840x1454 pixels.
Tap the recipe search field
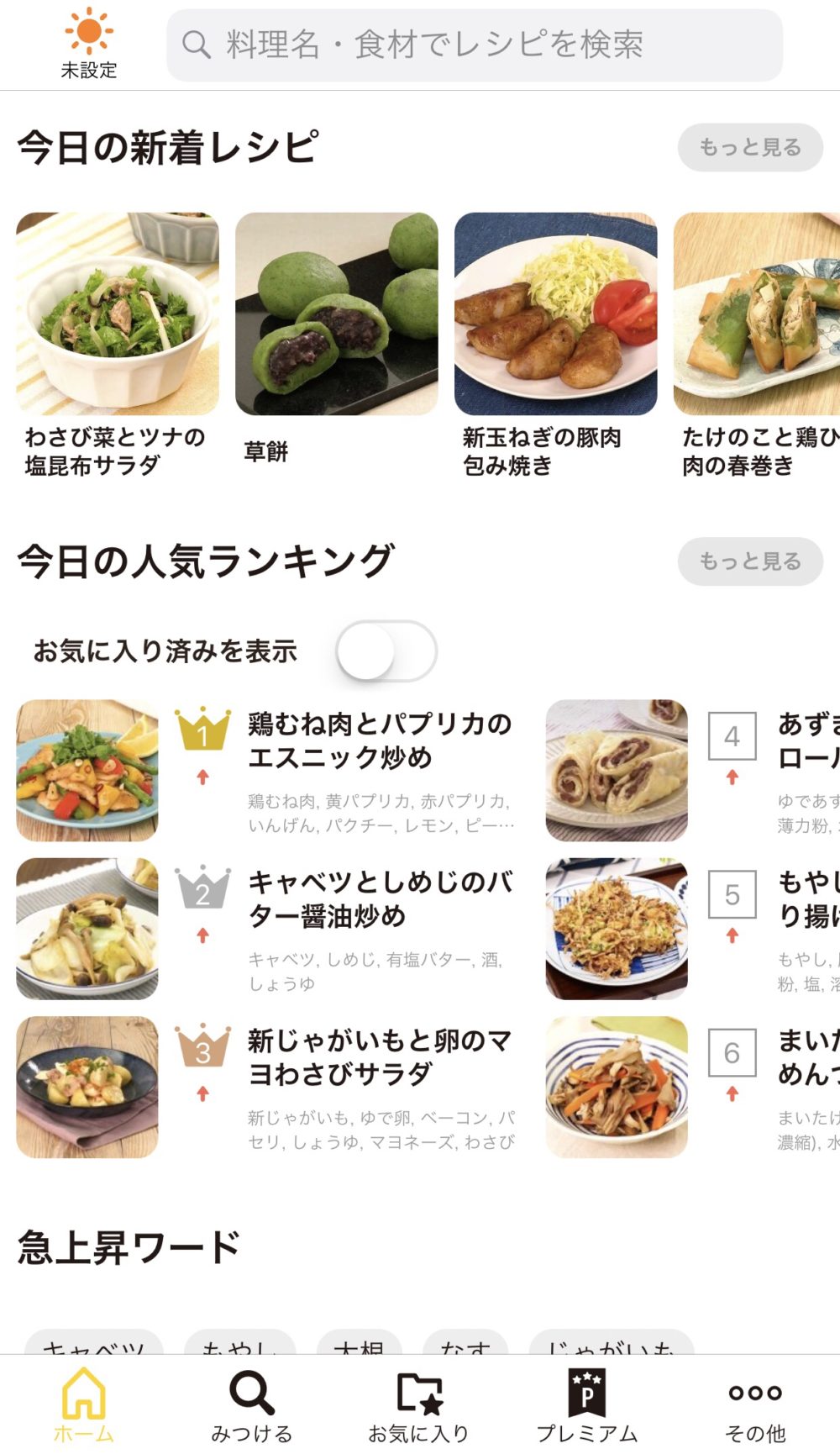click(475, 45)
